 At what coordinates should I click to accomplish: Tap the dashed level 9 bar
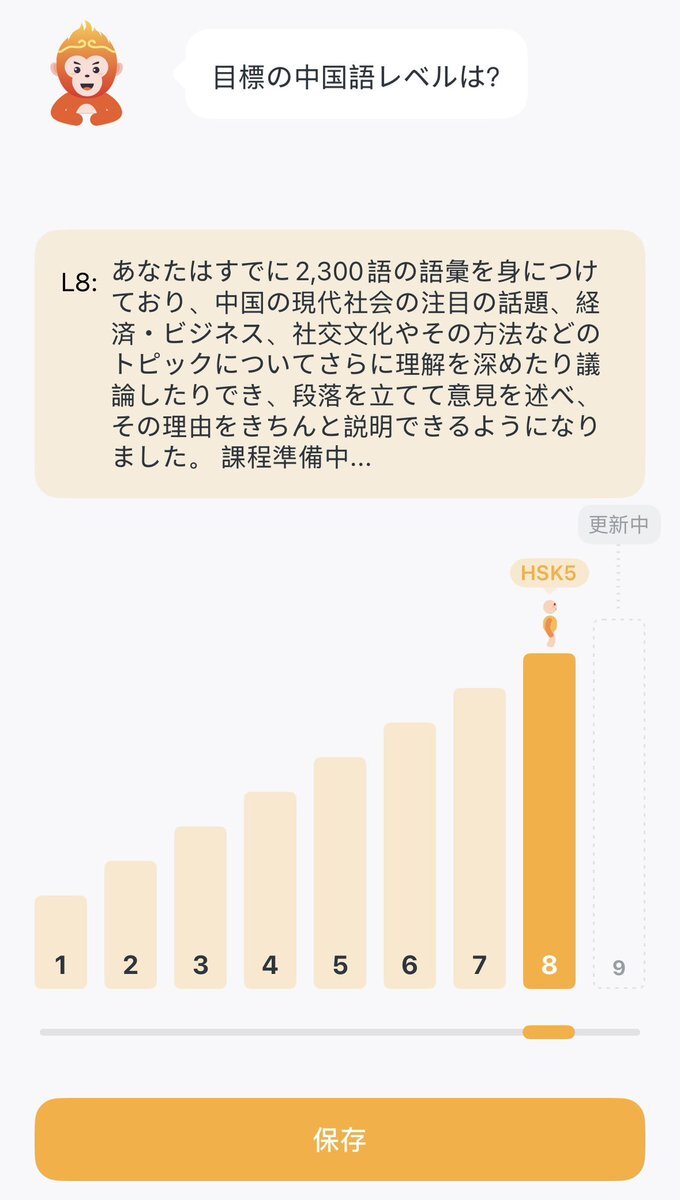[619, 804]
